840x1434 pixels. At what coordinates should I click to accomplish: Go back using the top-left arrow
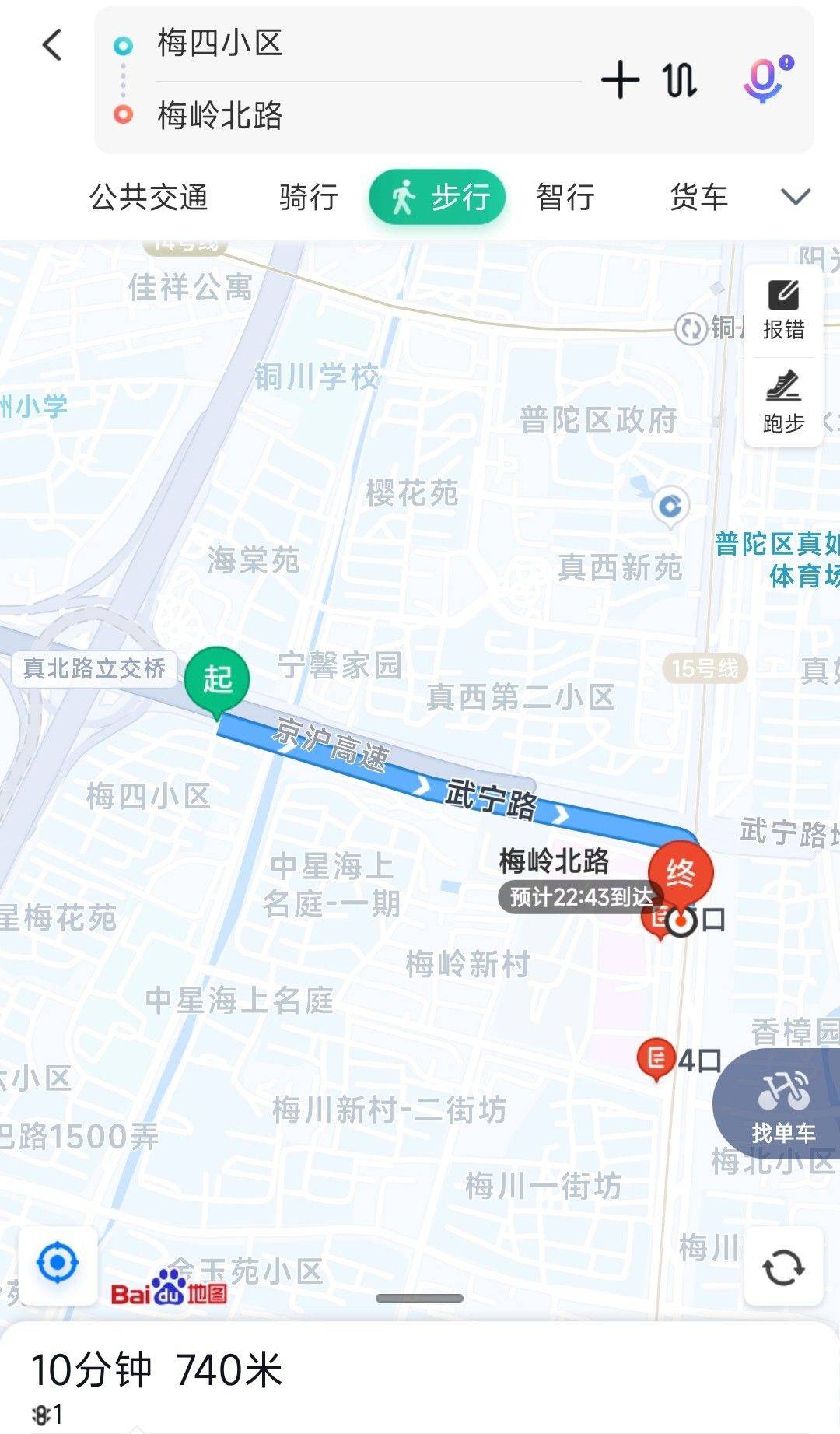coord(52,45)
